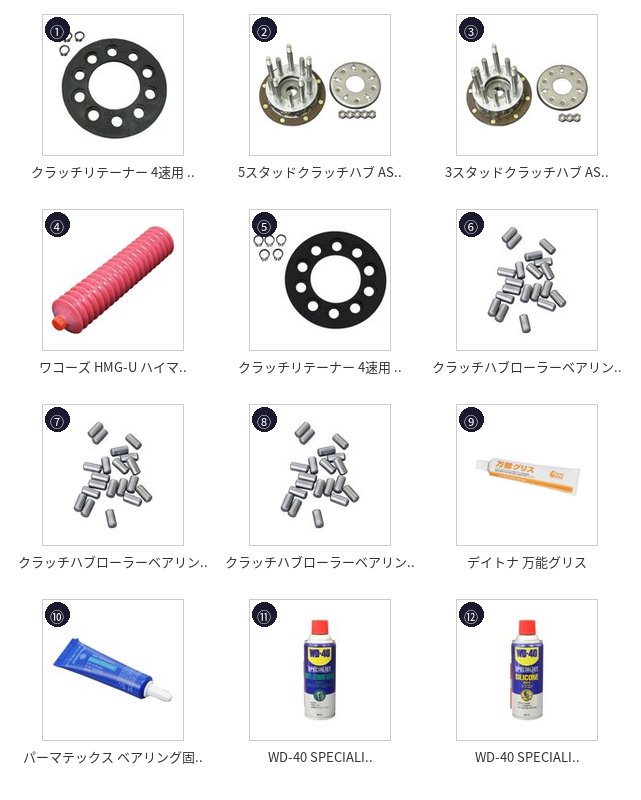Select the ワコーズ HMG-U grease item
The height and width of the screenshot is (800, 641).
(113, 280)
